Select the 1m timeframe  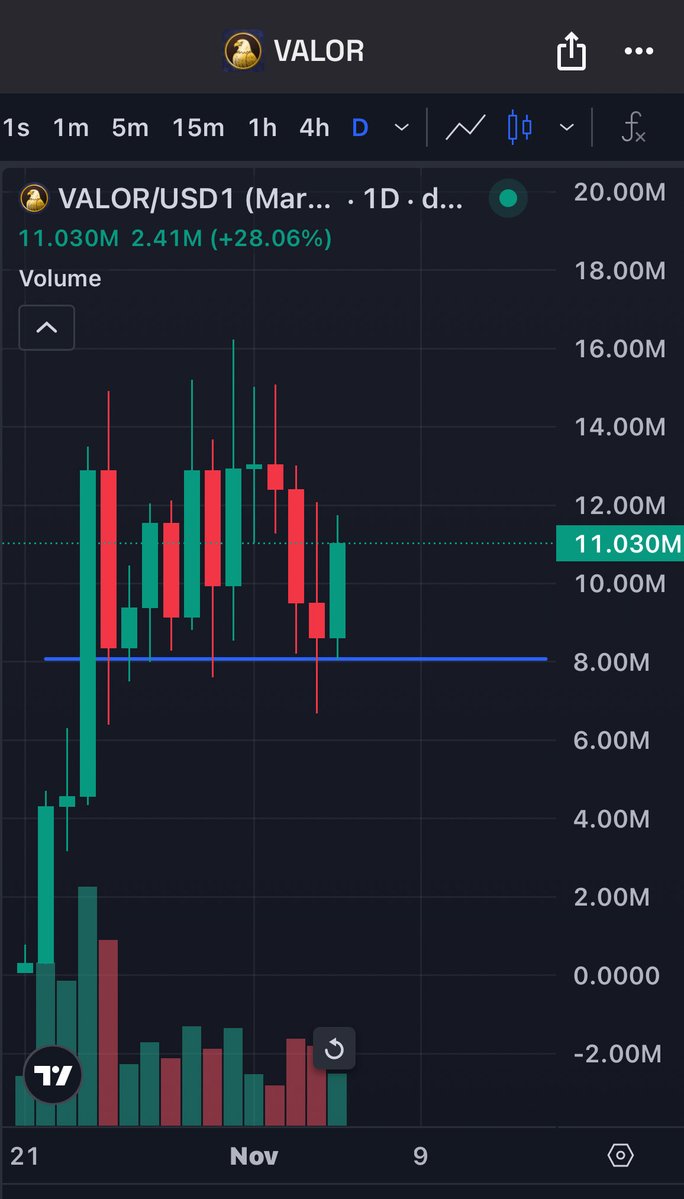[x=71, y=128]
